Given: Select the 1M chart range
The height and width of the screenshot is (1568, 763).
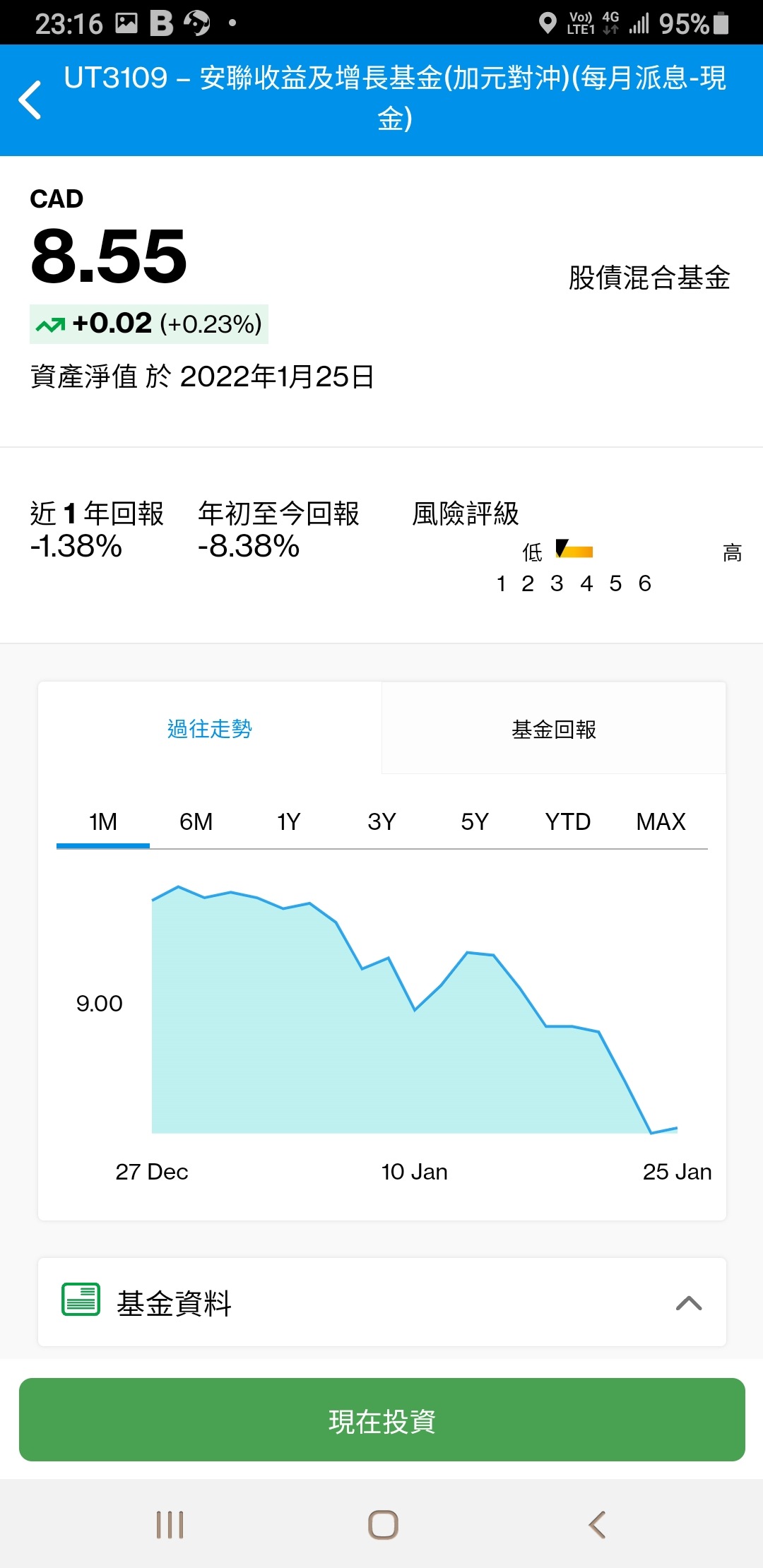Looking at the screenshot, I should (x=103, y=822).
